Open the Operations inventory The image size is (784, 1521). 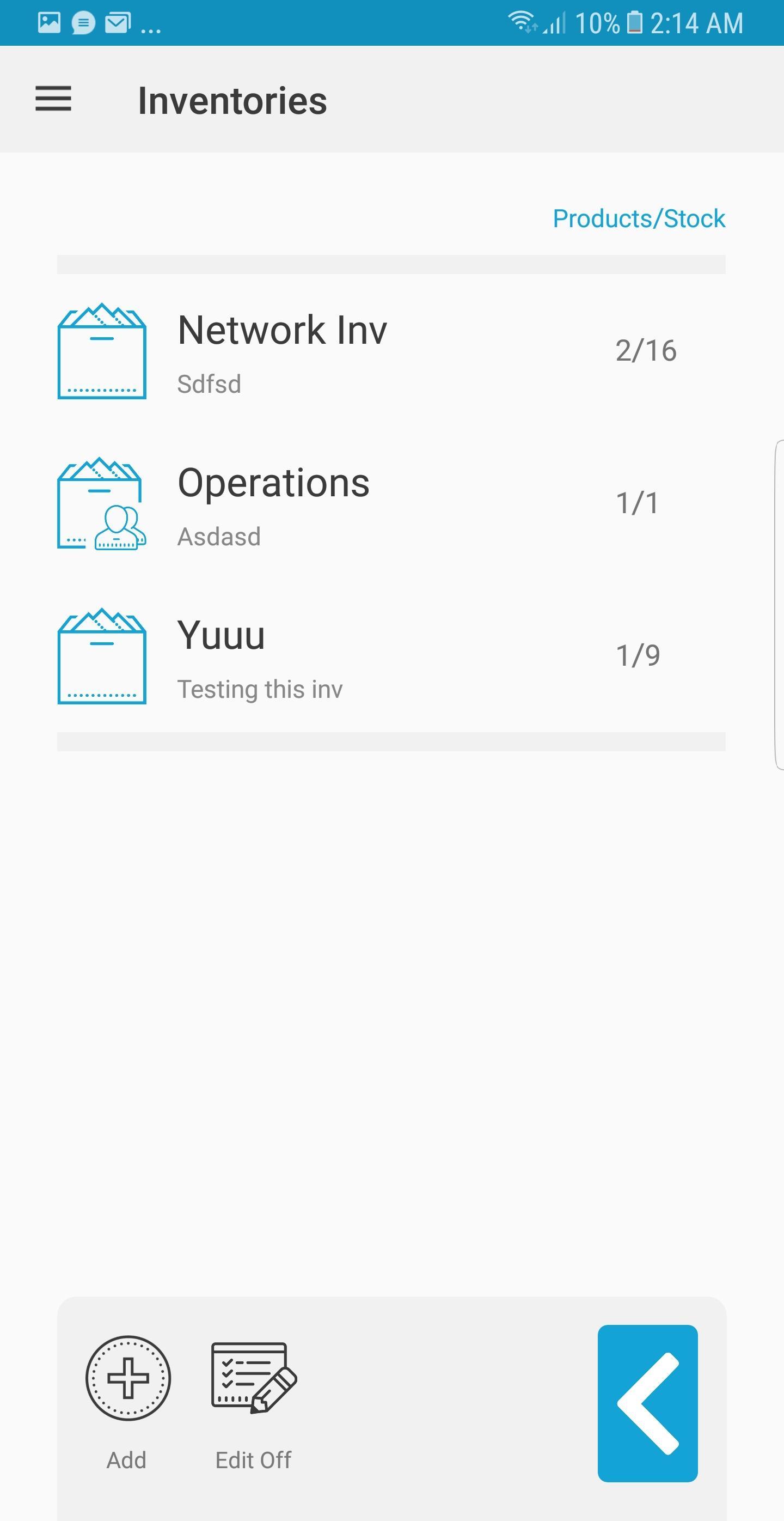tap(274, 504)
